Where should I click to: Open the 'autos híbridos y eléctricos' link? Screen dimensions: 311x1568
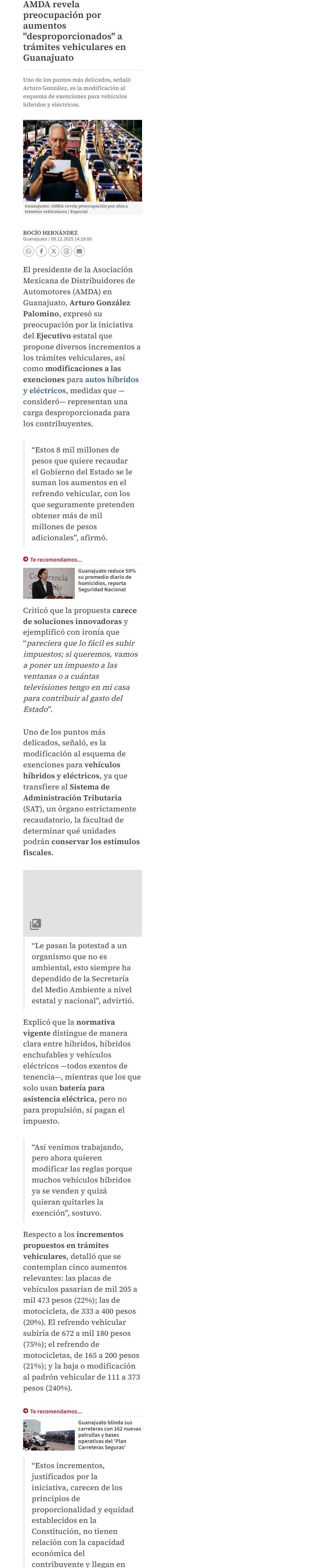[x=111, y=379]
